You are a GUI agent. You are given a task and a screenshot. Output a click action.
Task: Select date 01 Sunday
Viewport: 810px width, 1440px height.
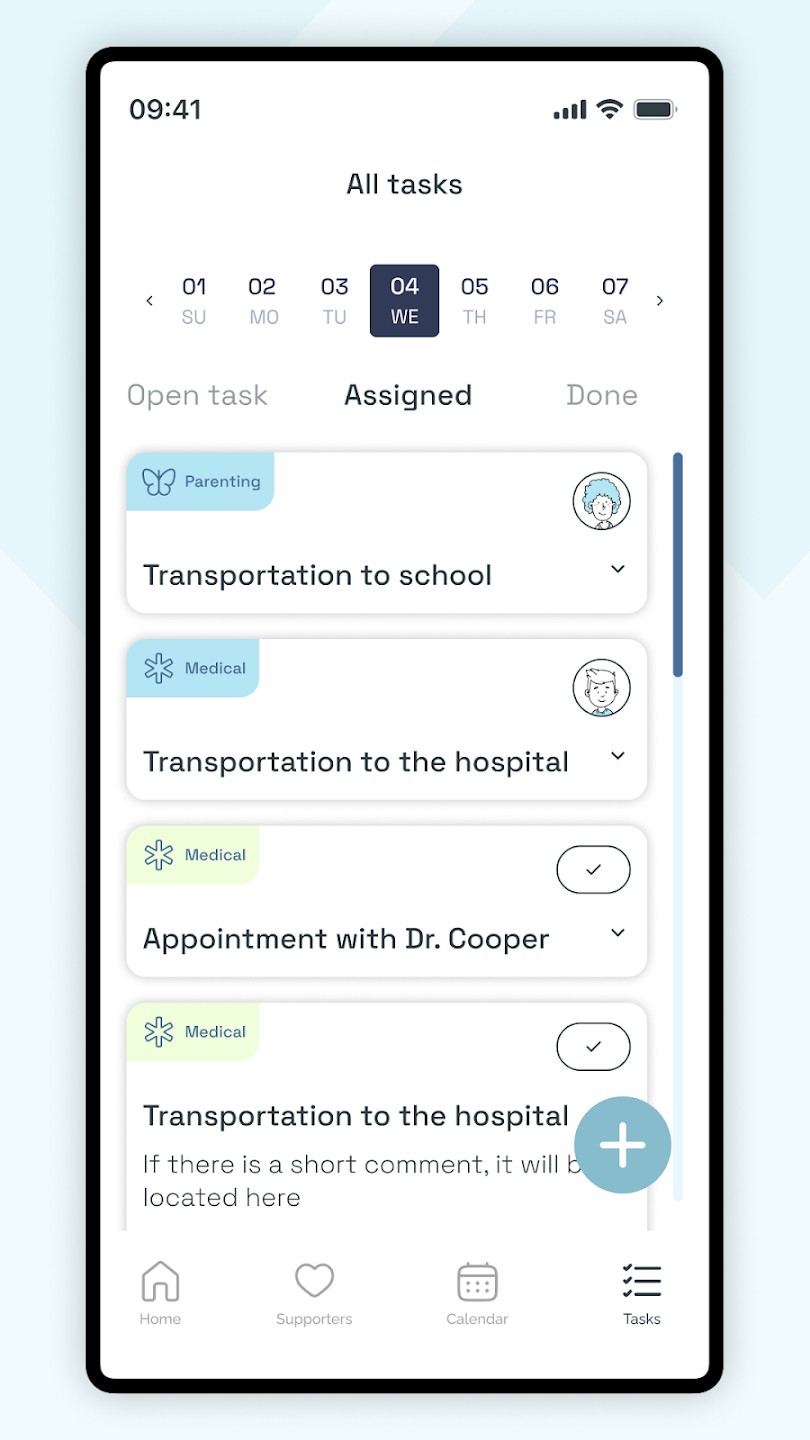click(x=194, y=301)
